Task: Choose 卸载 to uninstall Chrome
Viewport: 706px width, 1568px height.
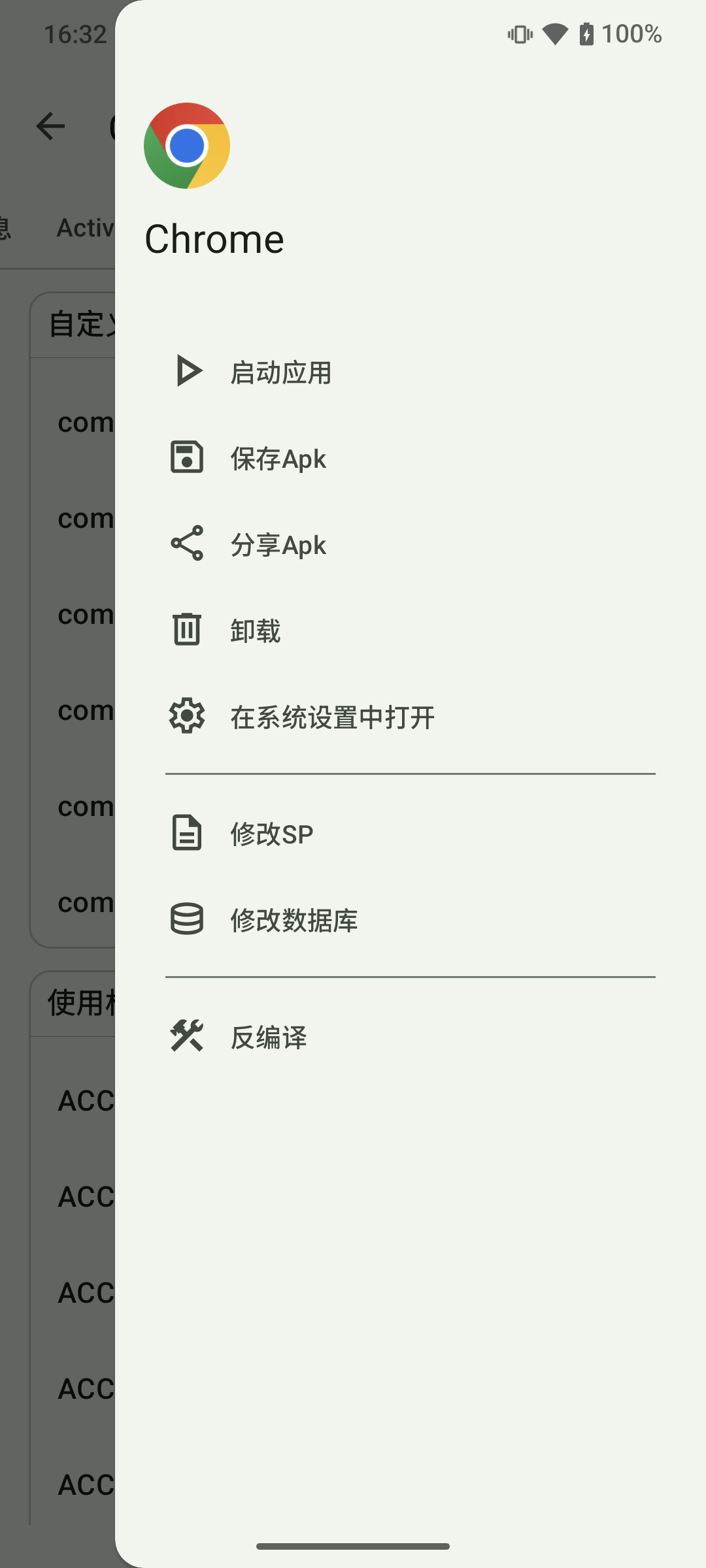Action: pos(255,629)
